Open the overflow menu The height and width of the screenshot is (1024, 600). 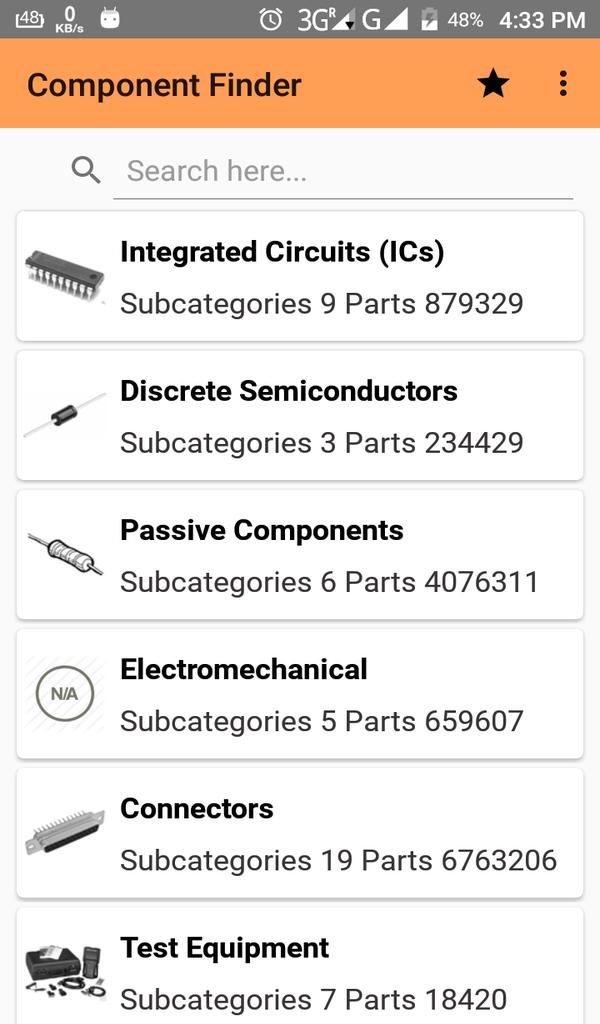(x=563, y=84)
